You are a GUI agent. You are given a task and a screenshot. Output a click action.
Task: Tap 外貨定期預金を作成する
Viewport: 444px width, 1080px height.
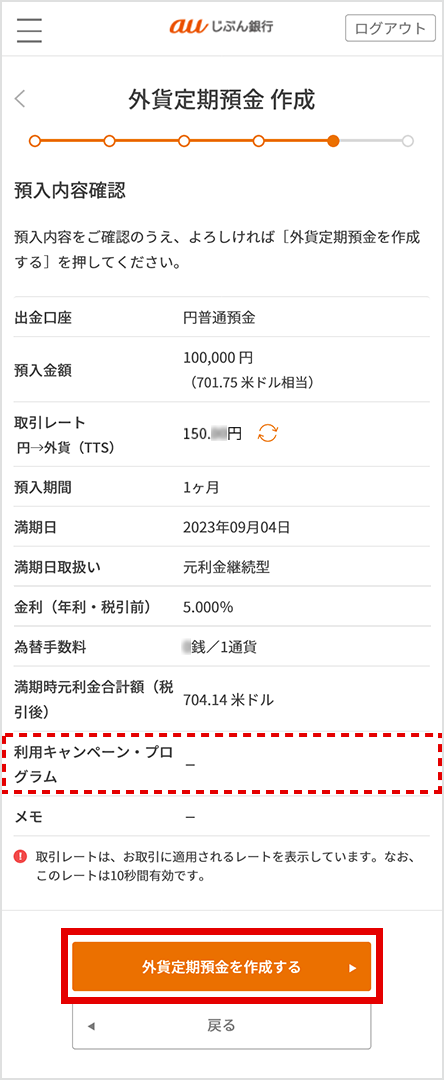click(x=222, y=967)
